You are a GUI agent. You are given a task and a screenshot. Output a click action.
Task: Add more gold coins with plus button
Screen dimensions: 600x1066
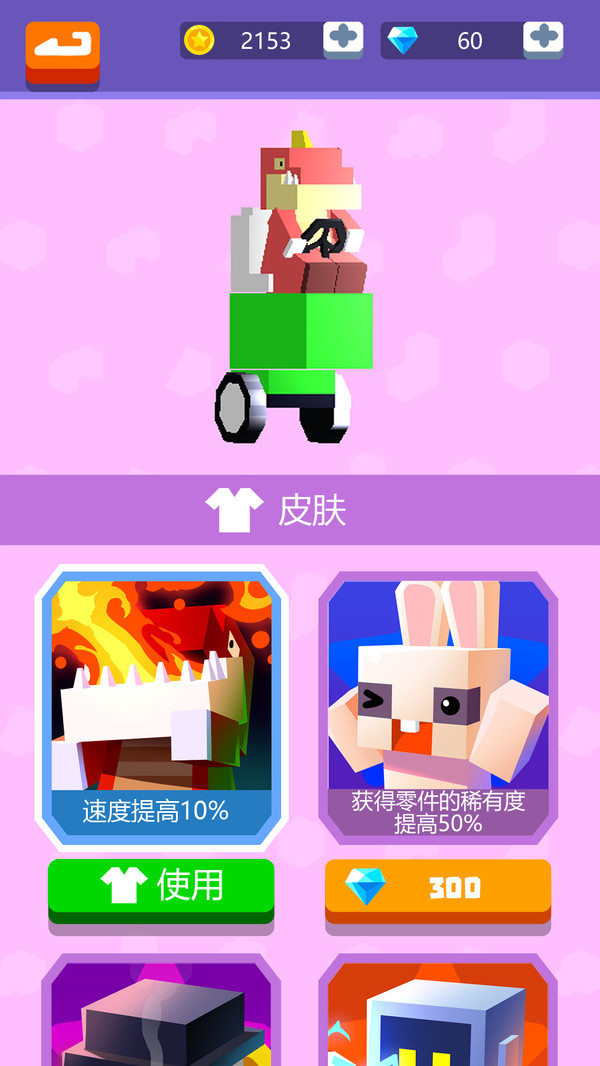(x=343, y=39)
